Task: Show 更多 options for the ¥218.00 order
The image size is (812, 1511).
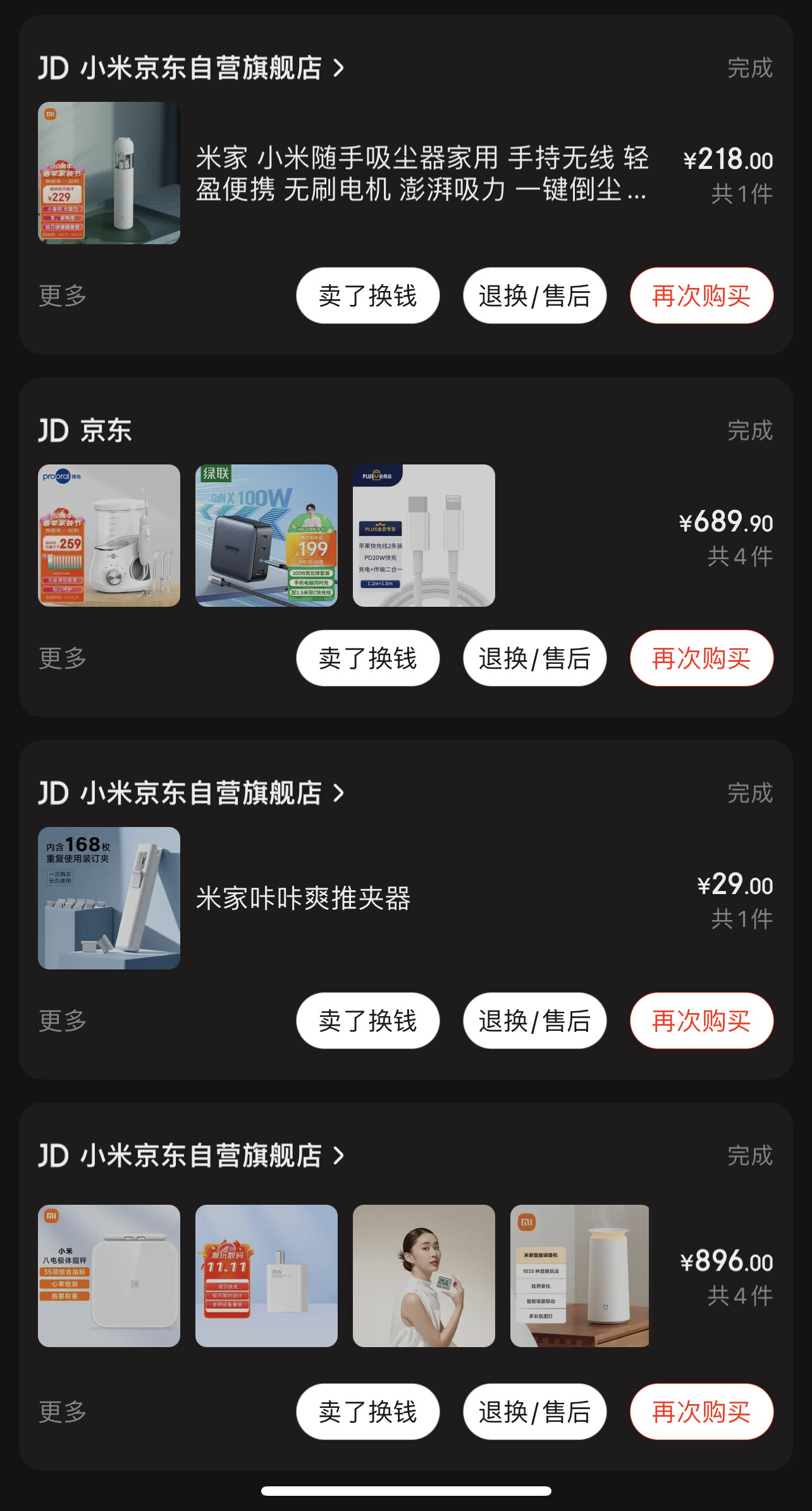Action: click(x=62, y=295)
